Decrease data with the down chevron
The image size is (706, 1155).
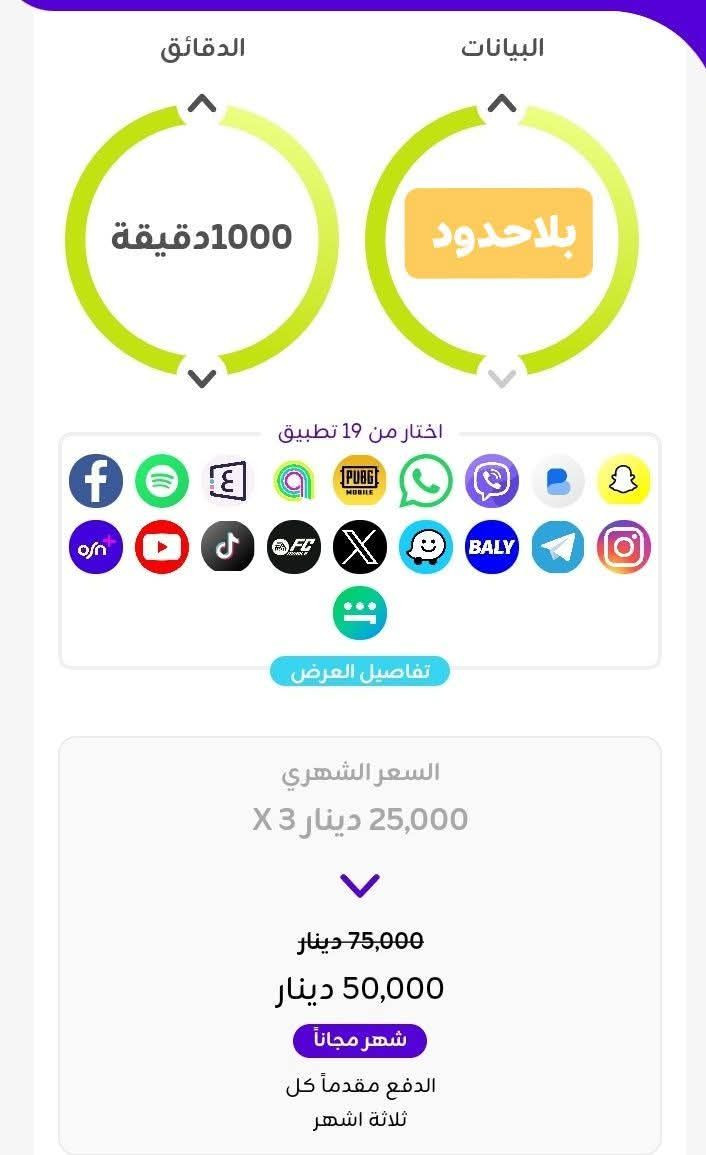click(502, 378)
